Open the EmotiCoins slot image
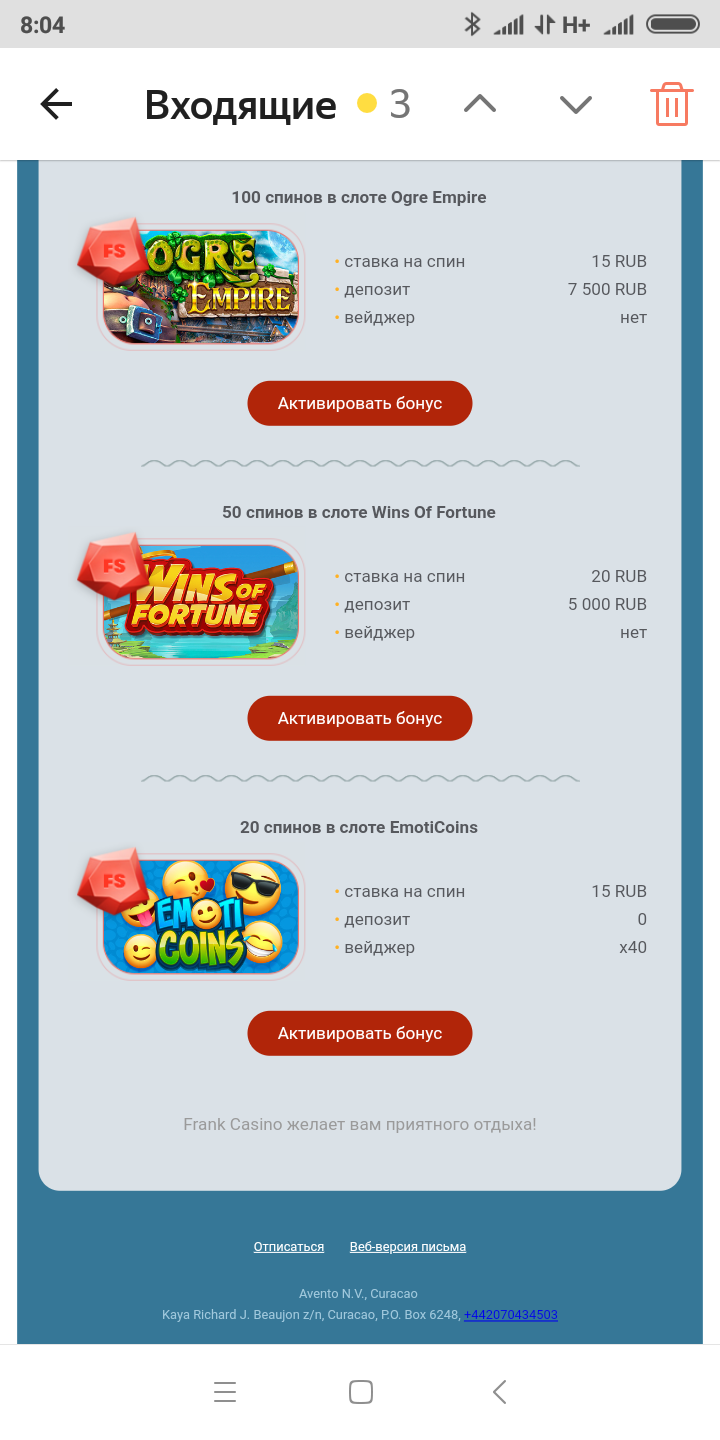720x1440 pixels. pyautogui.click(x=201, y=916)
